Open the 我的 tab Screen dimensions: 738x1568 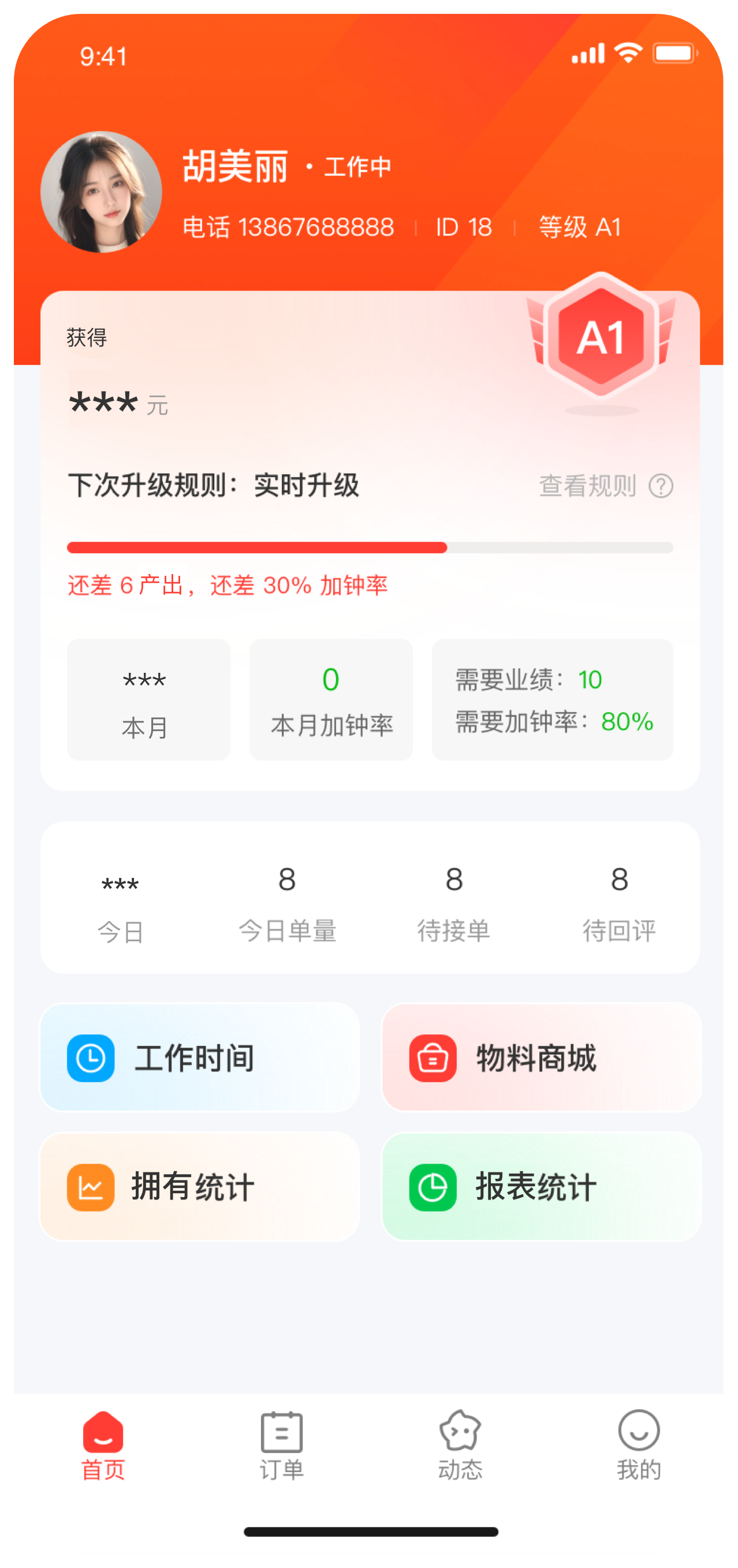pyautogui.click(x=638, y=1445)
